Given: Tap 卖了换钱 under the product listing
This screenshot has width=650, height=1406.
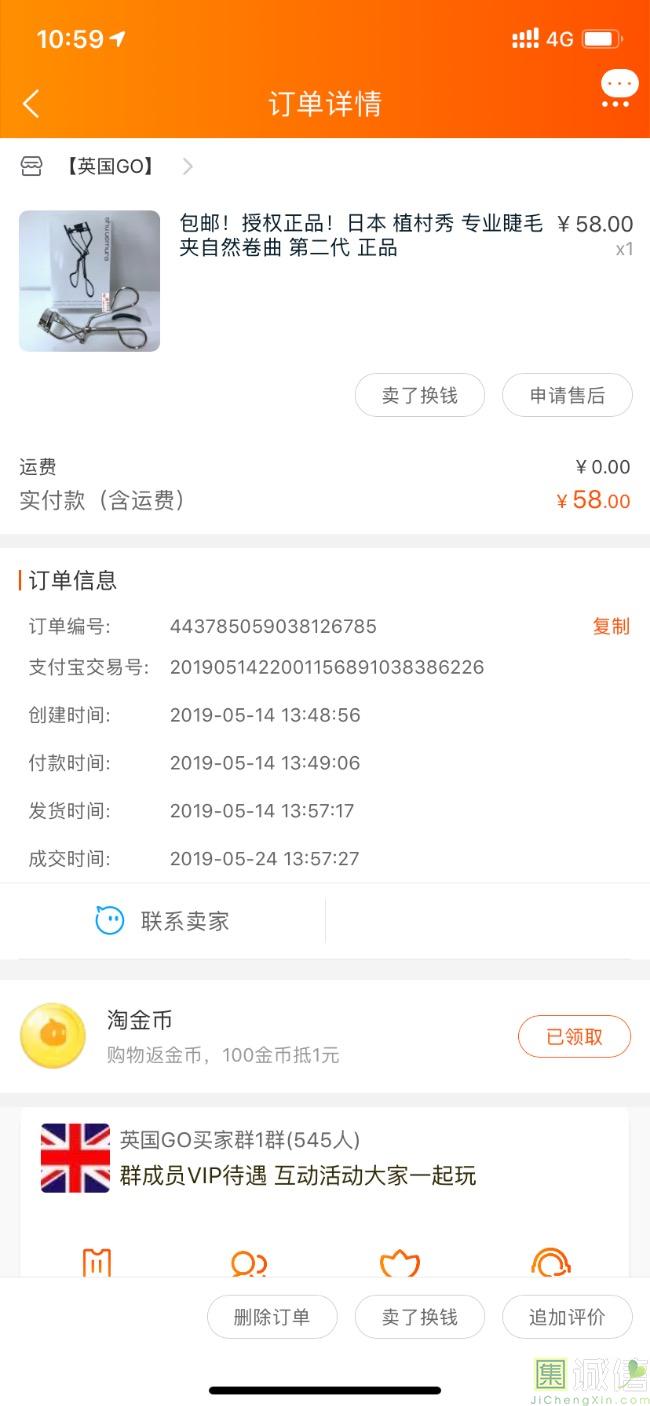Looking at the screenshot, I should tap(419, 395).
